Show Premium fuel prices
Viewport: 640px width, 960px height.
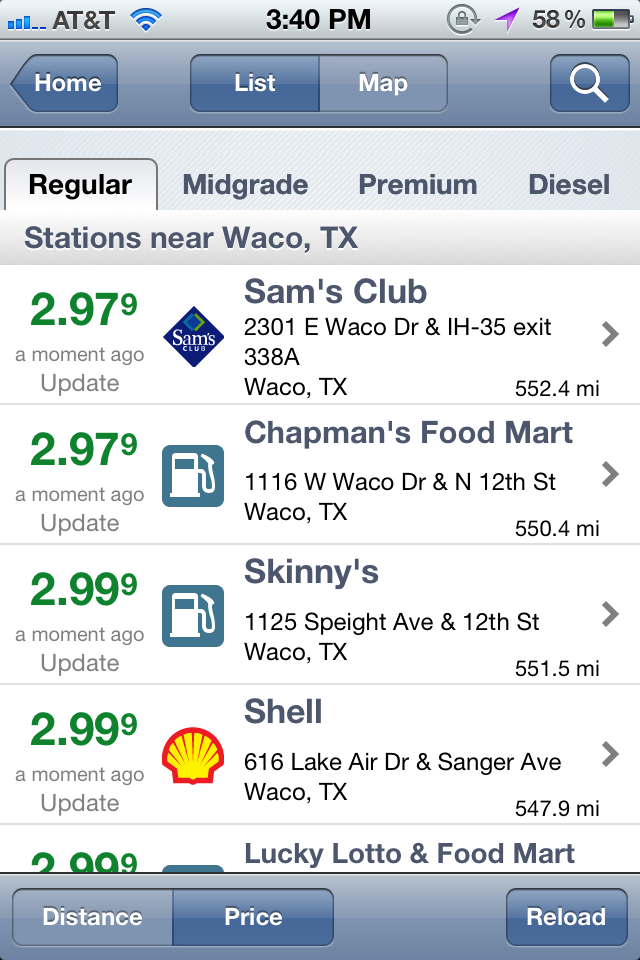click(418, 185)
